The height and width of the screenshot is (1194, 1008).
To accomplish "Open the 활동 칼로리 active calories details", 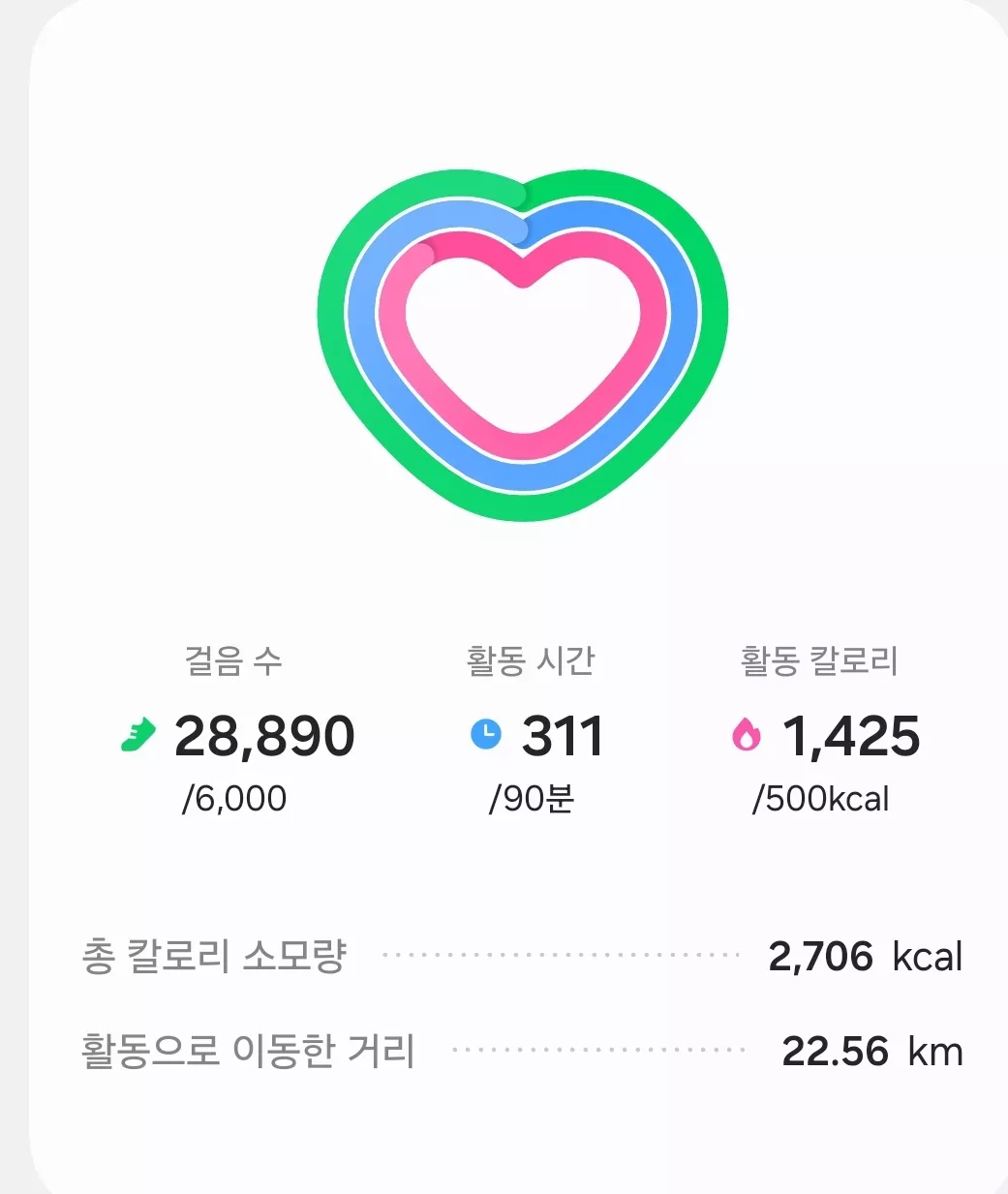I will click(x=823, y=732).
